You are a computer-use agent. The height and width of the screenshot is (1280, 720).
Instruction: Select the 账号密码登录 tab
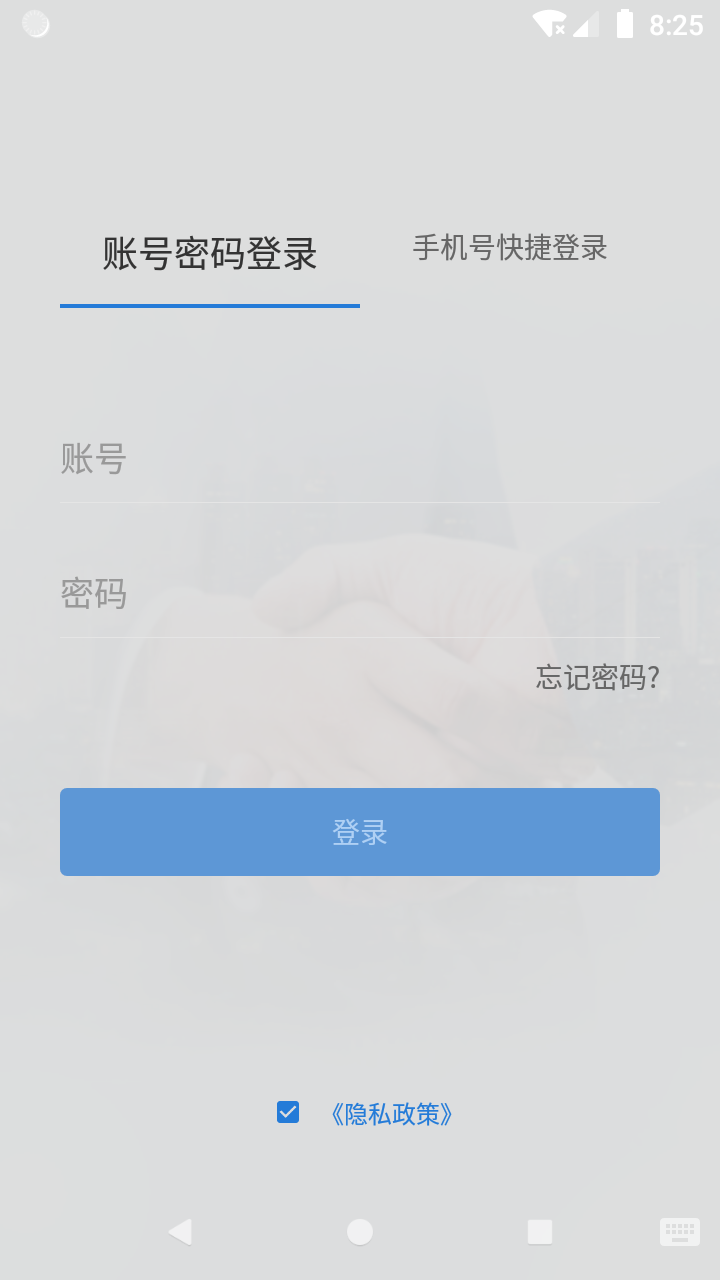point(210,254)
